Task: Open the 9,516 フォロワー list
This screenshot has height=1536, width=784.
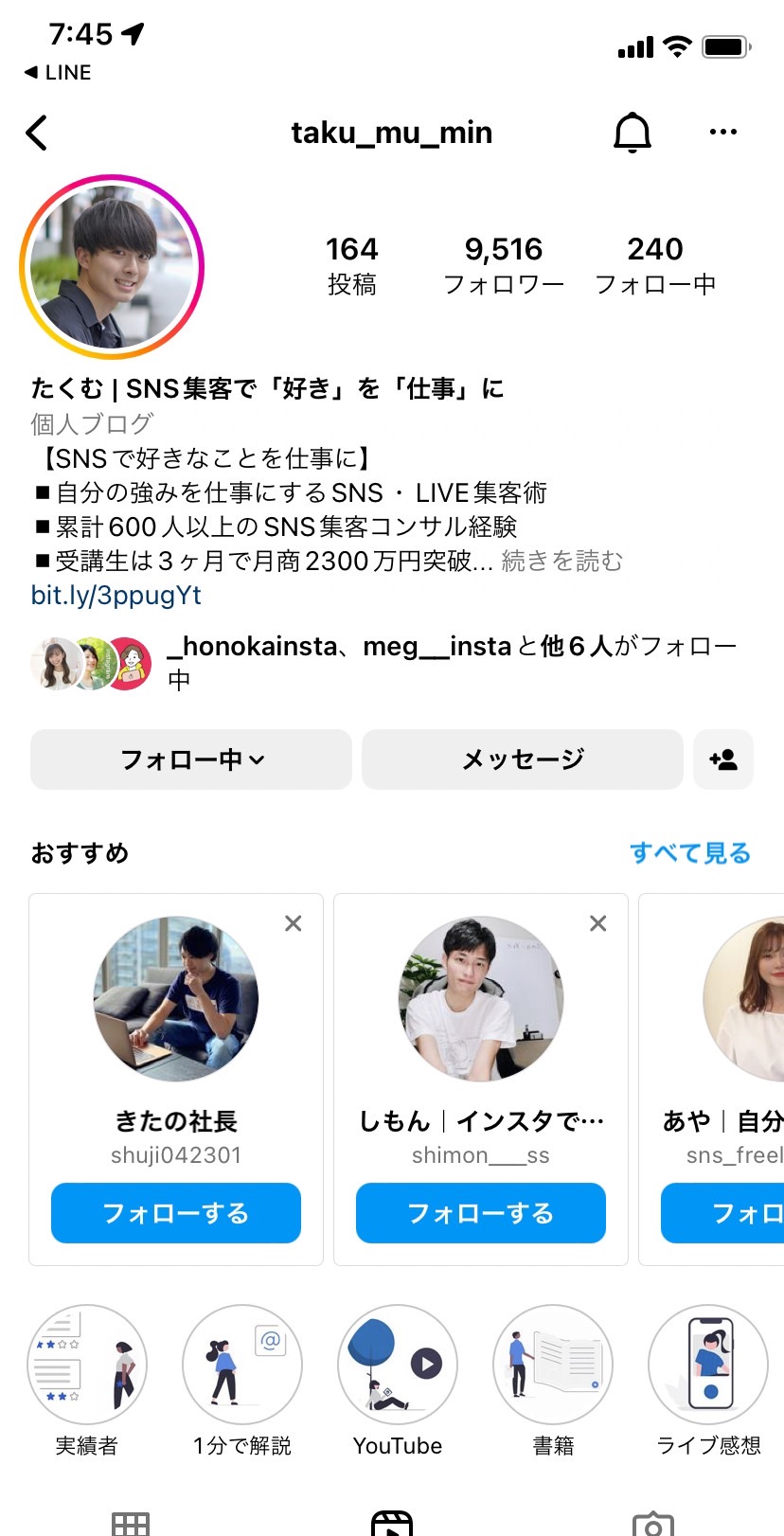Action: tap(504, 265)
